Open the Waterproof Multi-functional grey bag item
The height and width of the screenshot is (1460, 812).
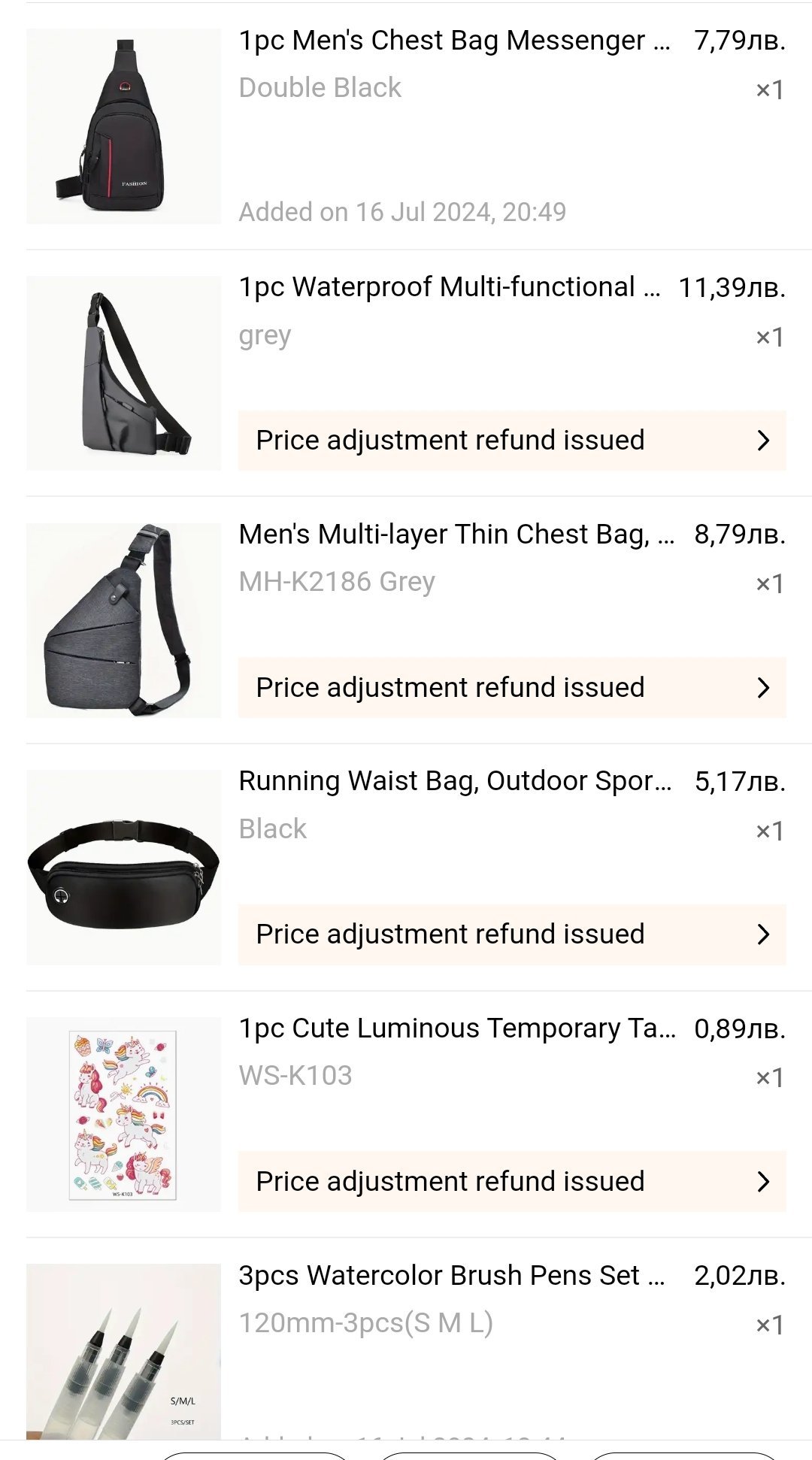(x=449, y=287)
